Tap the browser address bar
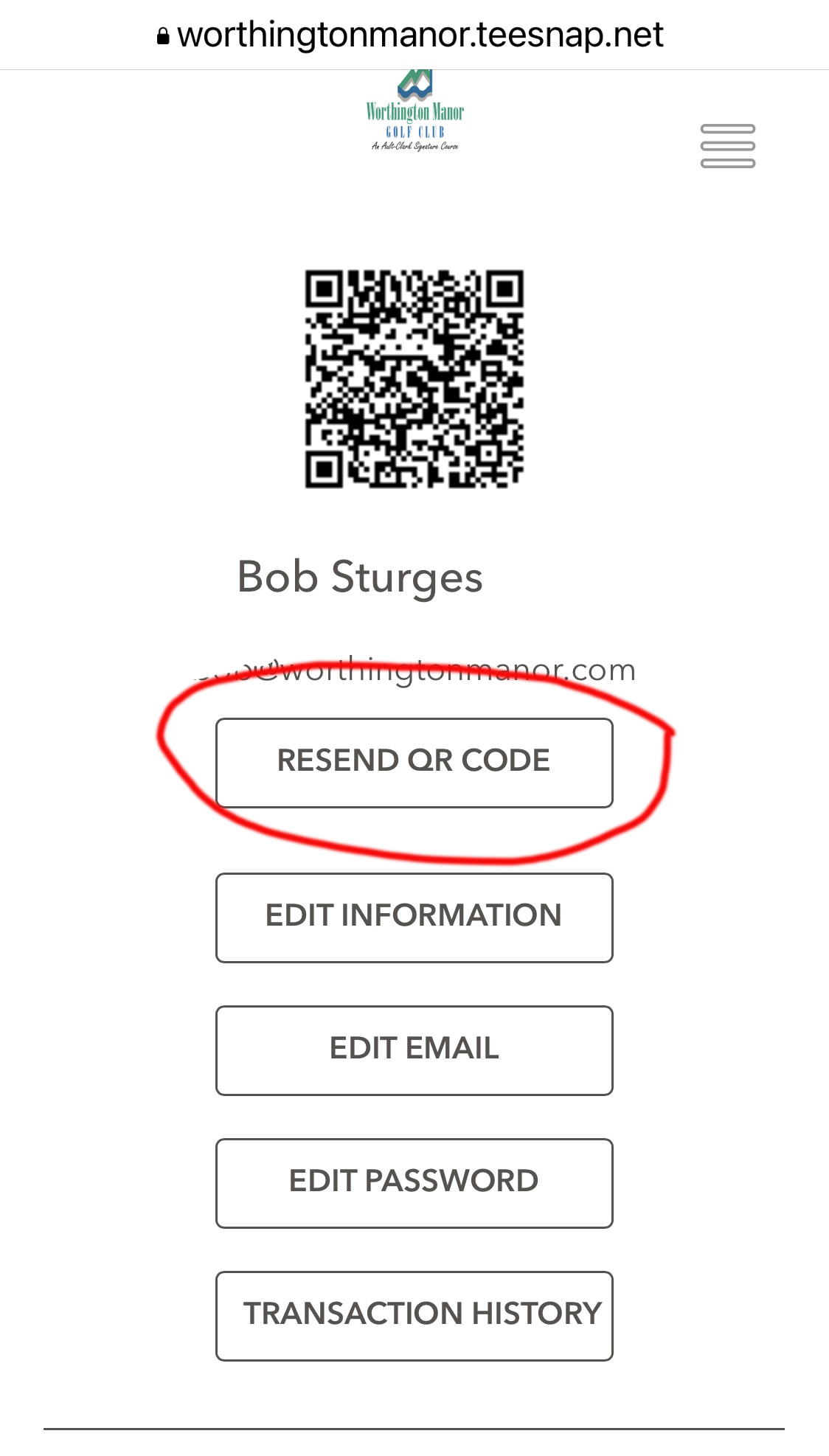The height and width of the screenshot is (1456, 829). [x=414, y=35]
